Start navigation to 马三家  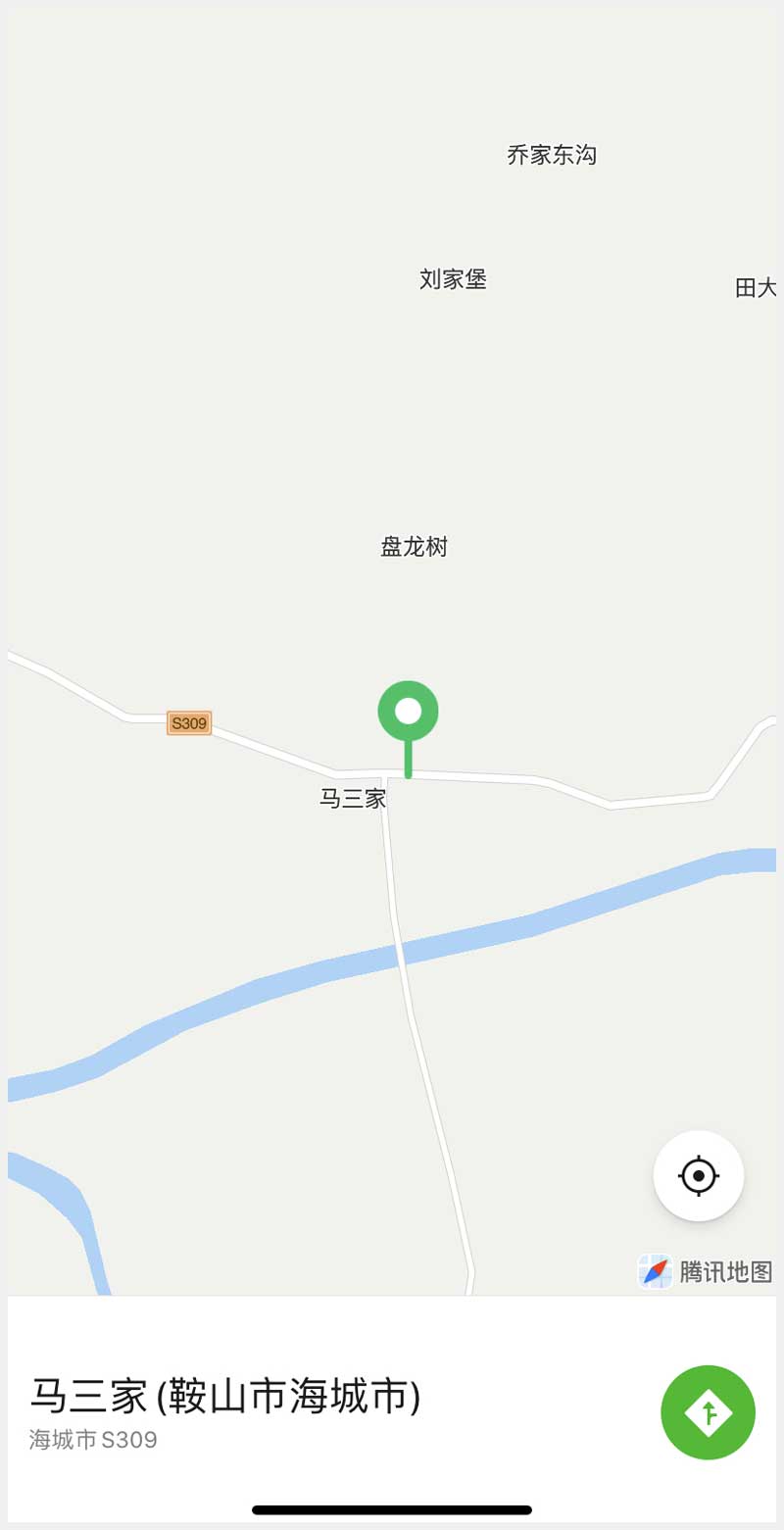point(708,1412)
